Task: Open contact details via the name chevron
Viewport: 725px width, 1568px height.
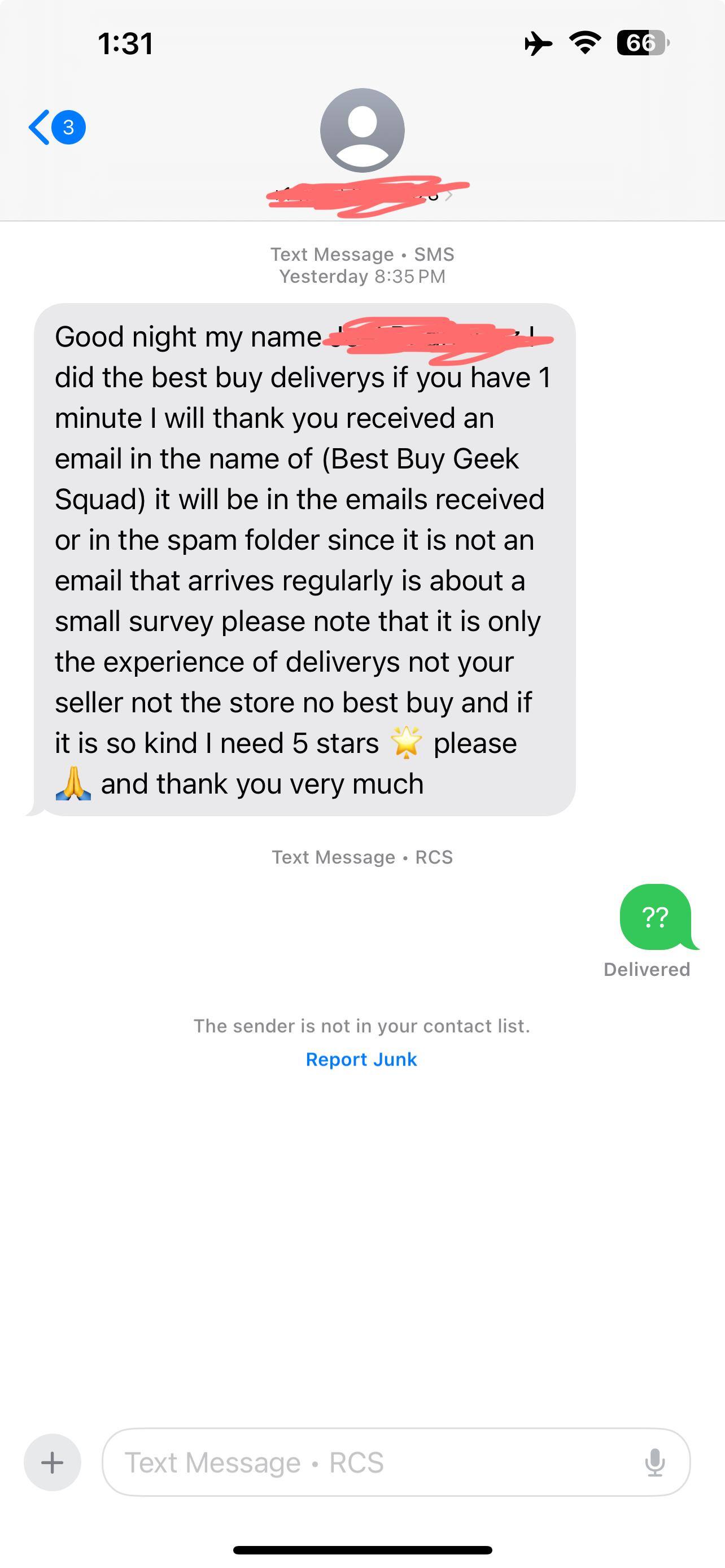Action: pos(449,195)
